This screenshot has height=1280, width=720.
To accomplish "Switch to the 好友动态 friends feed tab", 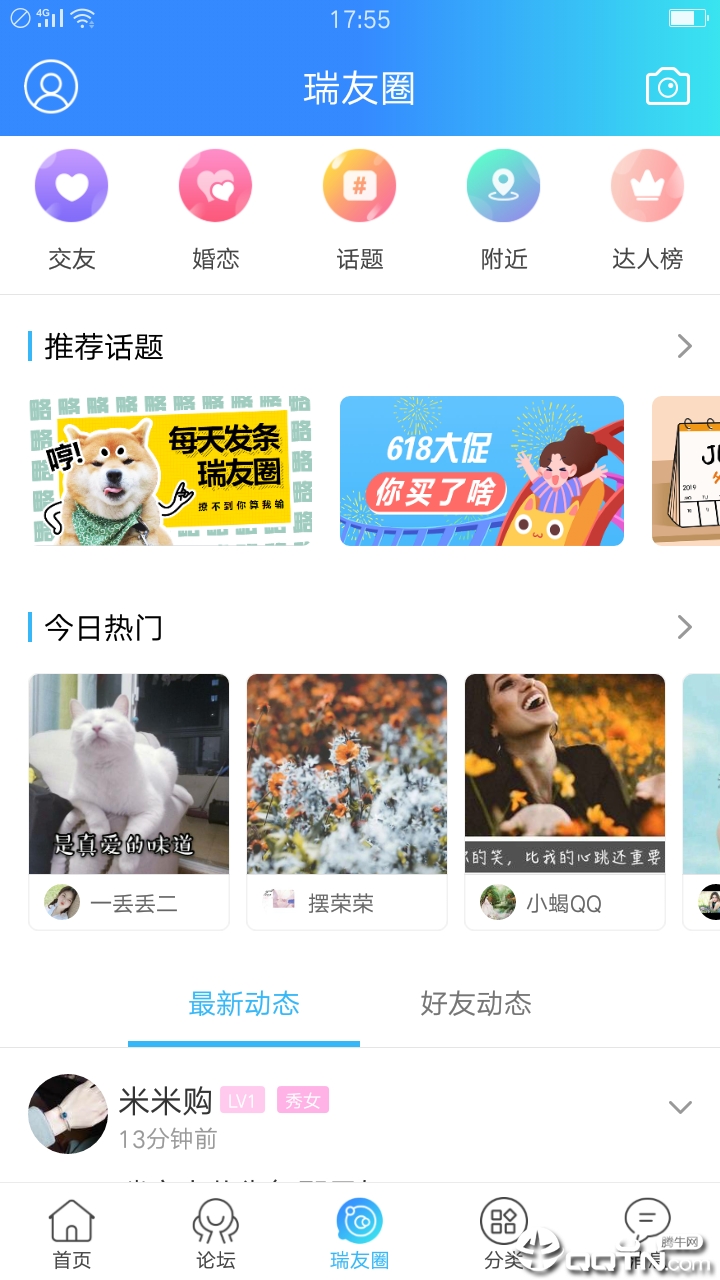I will (x=476, y=1005).
